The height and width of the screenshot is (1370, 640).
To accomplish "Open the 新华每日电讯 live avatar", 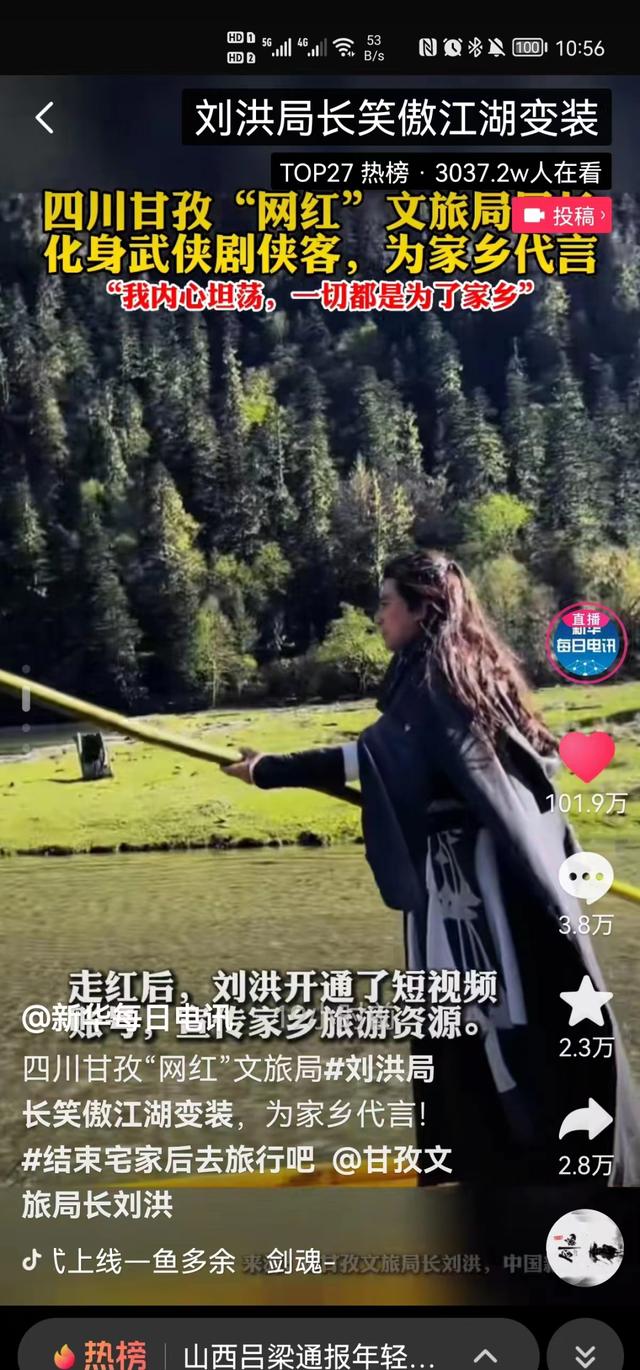I will (x=586, y=643).
